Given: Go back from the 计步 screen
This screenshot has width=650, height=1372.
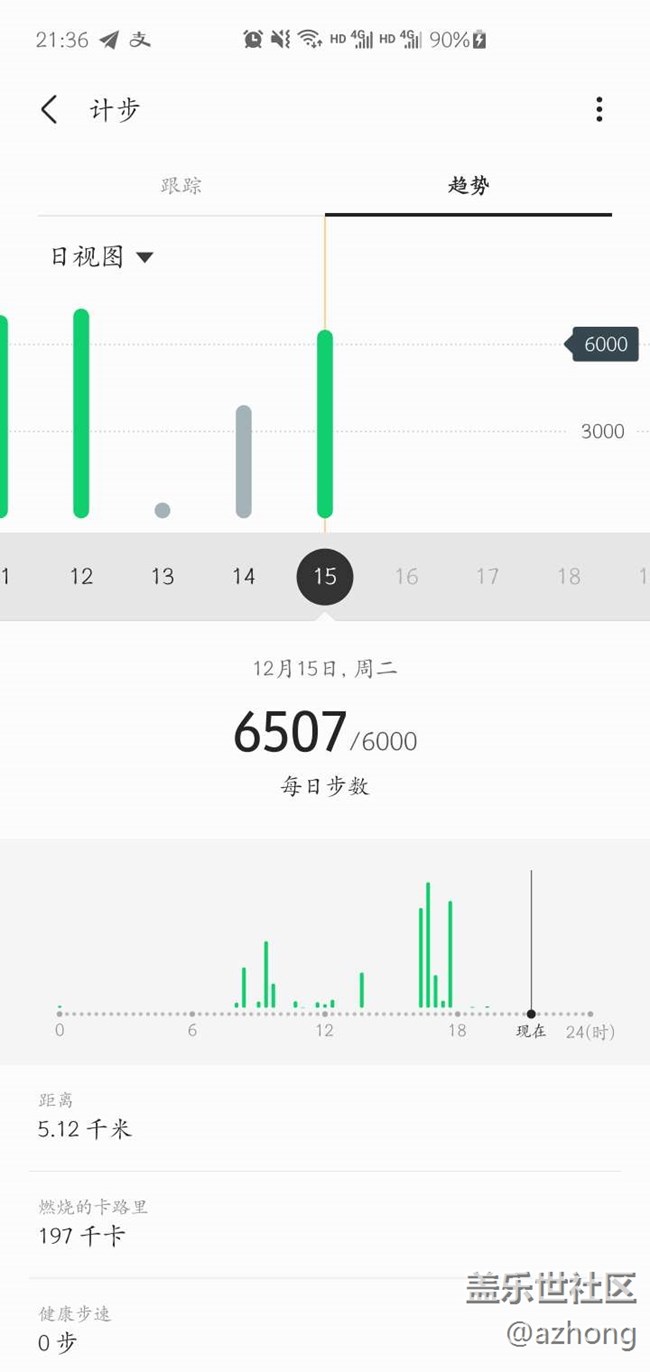Looking at the screenshot, I should [50, 109].
